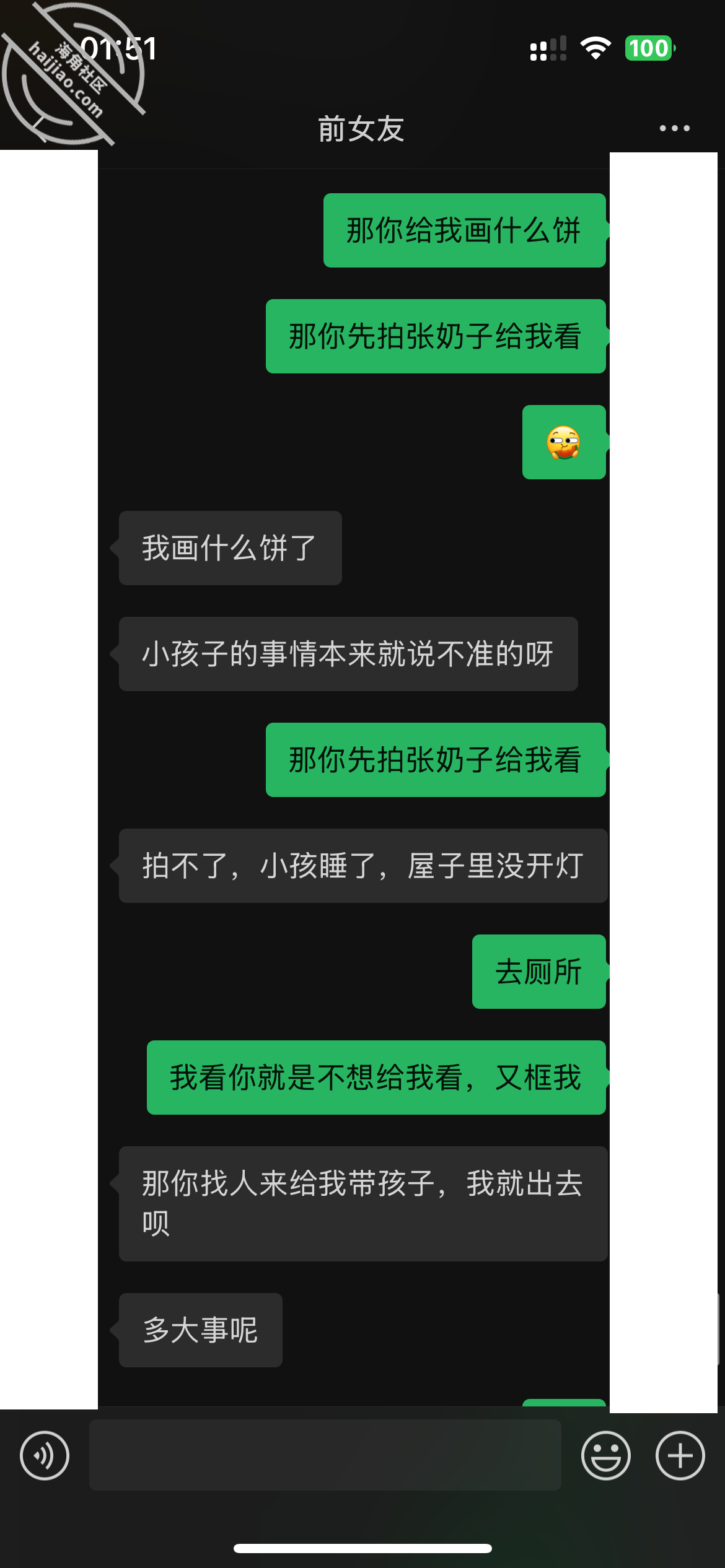Switch to voice message input

point(45,1455)
